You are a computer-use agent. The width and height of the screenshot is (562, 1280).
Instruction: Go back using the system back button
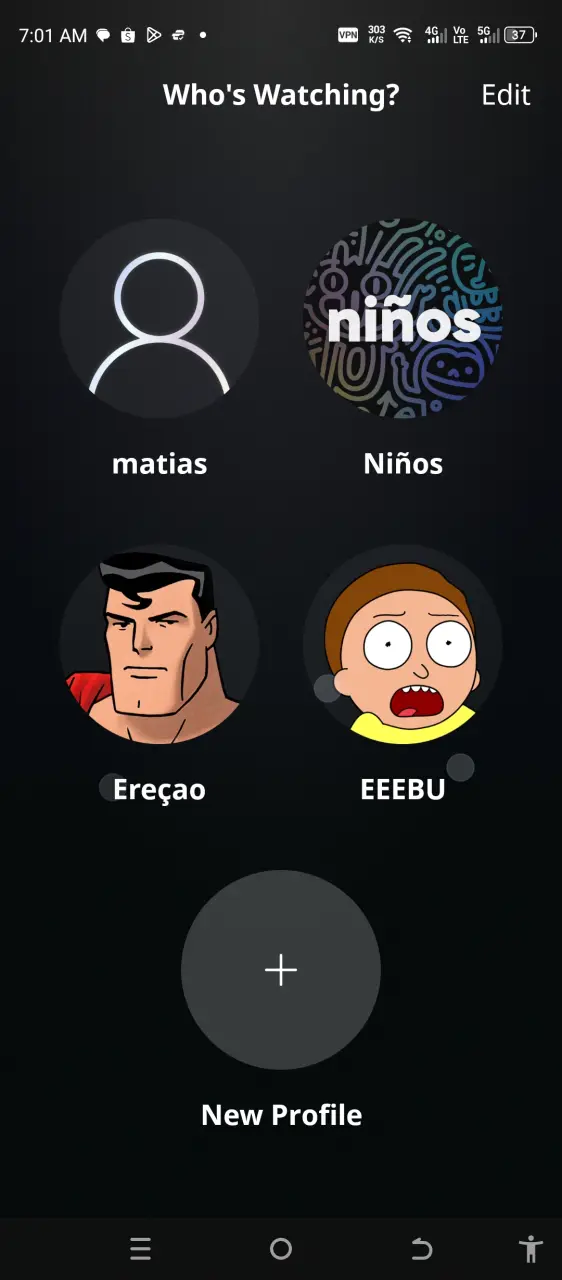pos(422,1248)
